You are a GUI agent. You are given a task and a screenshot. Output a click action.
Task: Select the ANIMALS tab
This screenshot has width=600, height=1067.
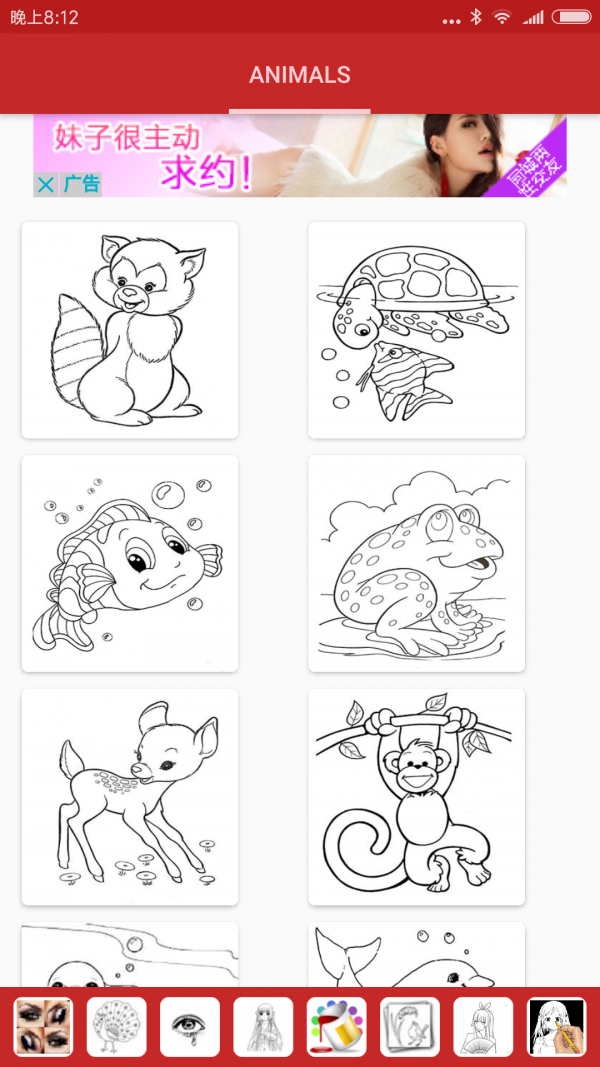tap(299, 75)
